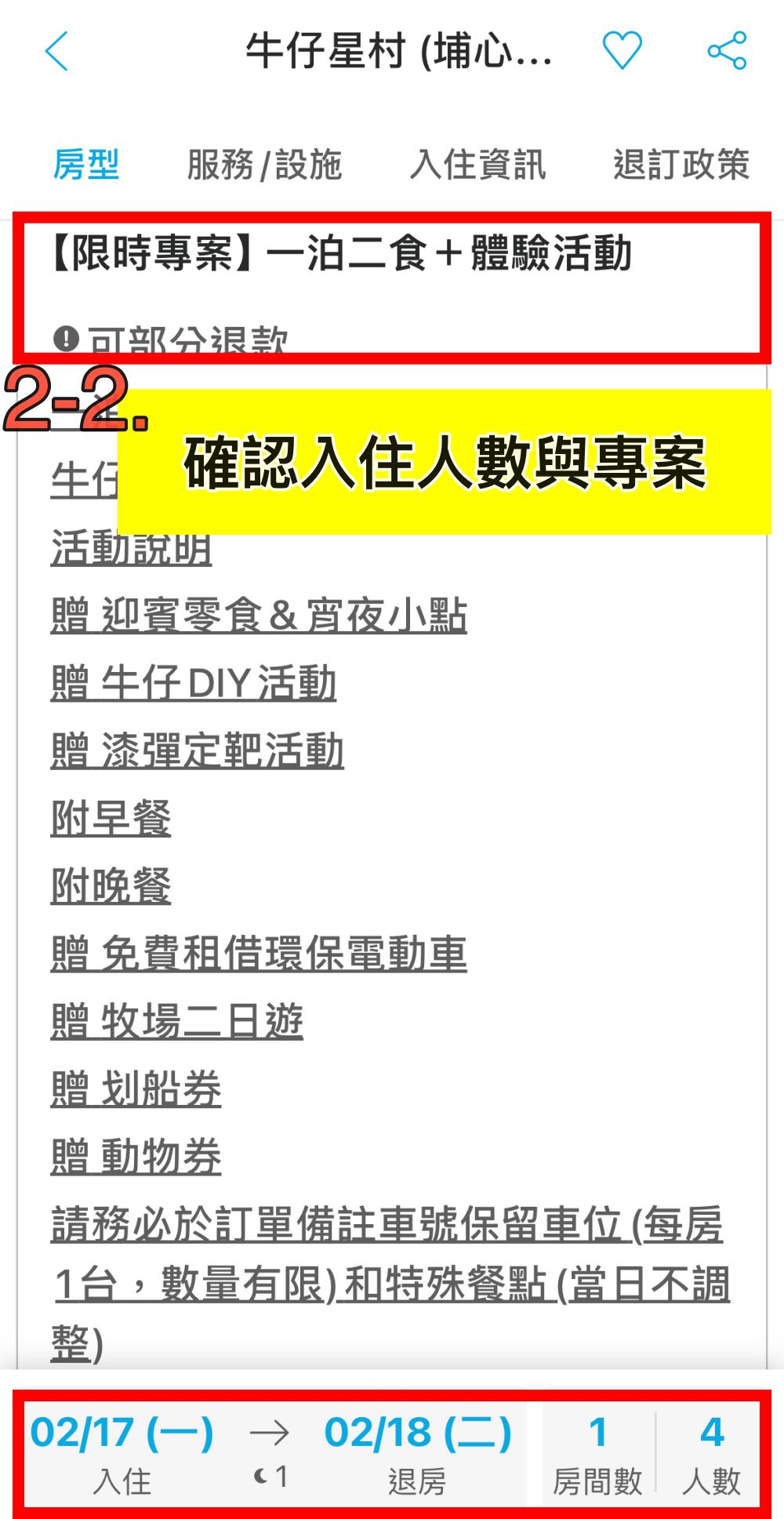Change the 02/17 入住 check-in date

click(122, 1454)
